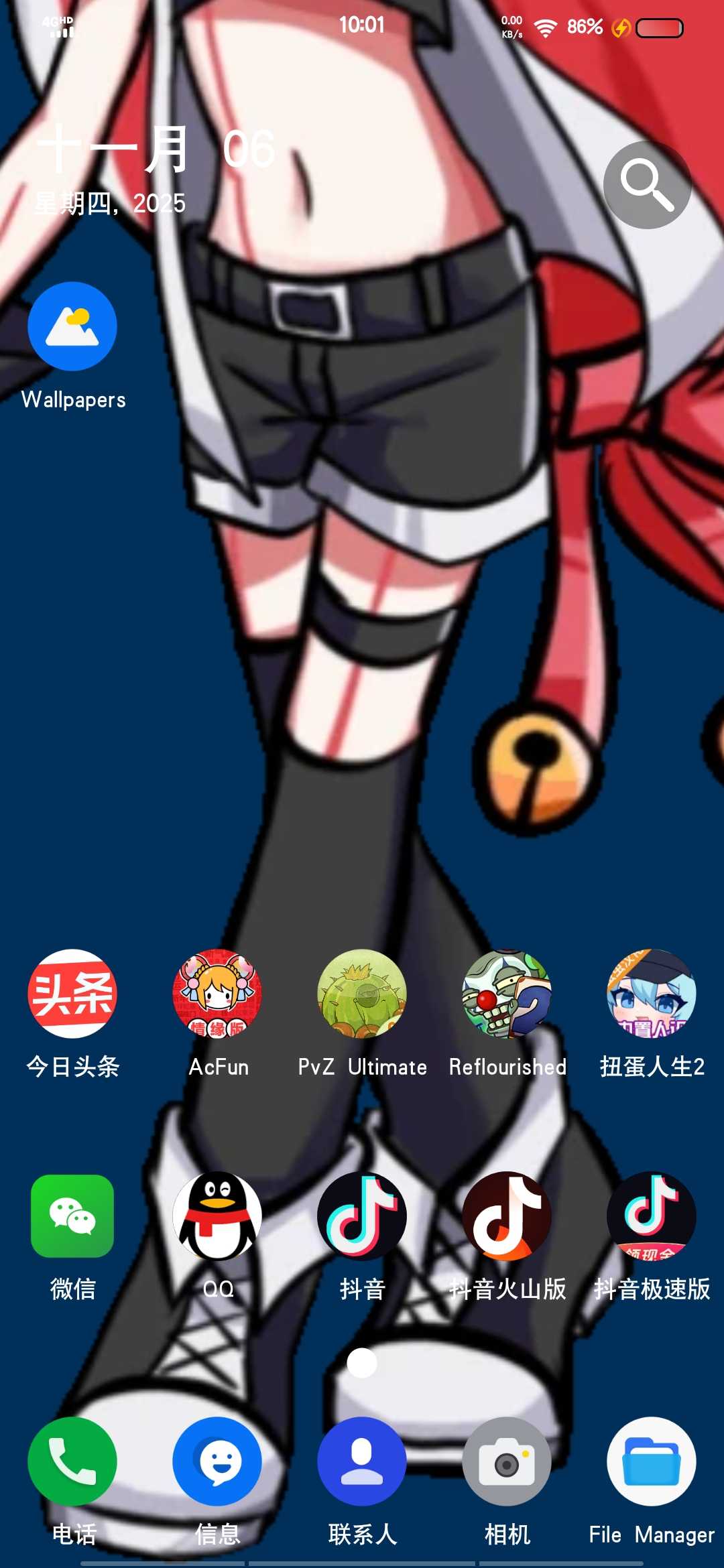The height and width of the screenshot is (1568, 724).
Task: Open 联系人 contacts
Action: [x=362, y=1461]
